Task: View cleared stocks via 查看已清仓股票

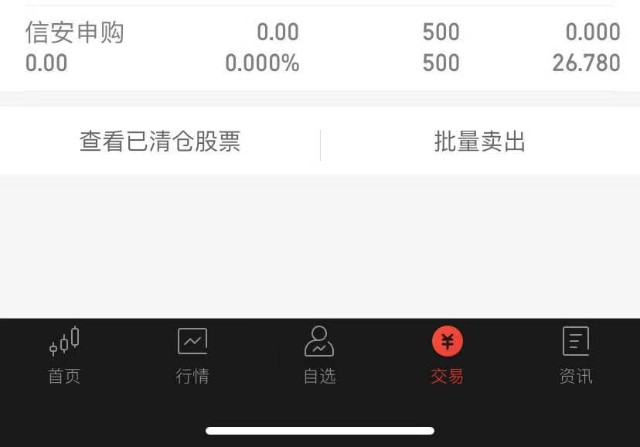Action: coord(160,142)
